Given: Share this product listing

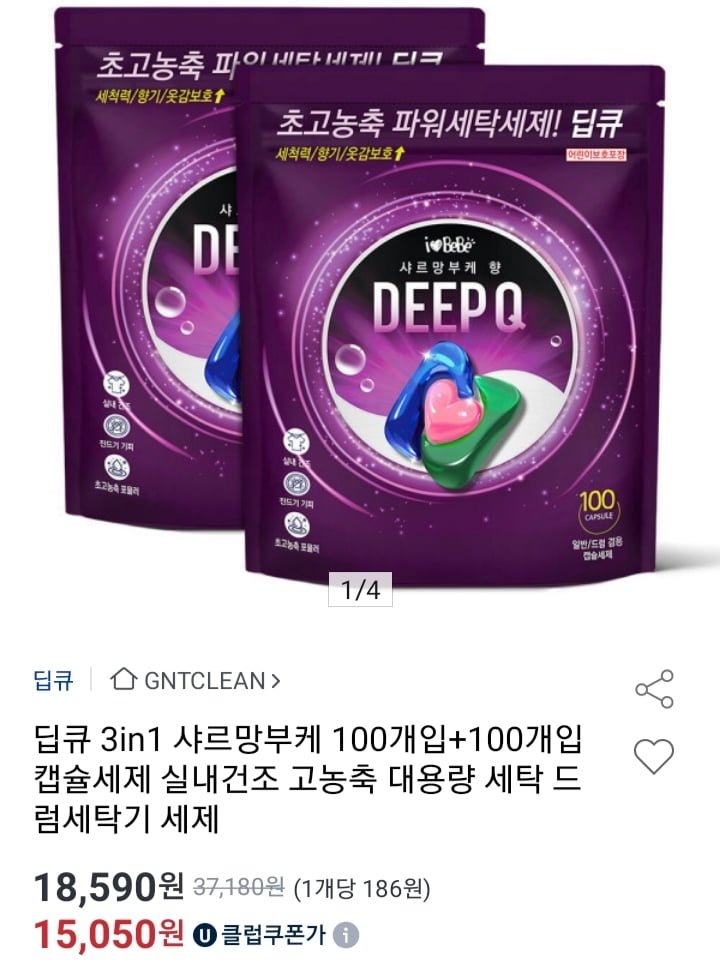Looking at the screenshot, I should coord(654,690).
